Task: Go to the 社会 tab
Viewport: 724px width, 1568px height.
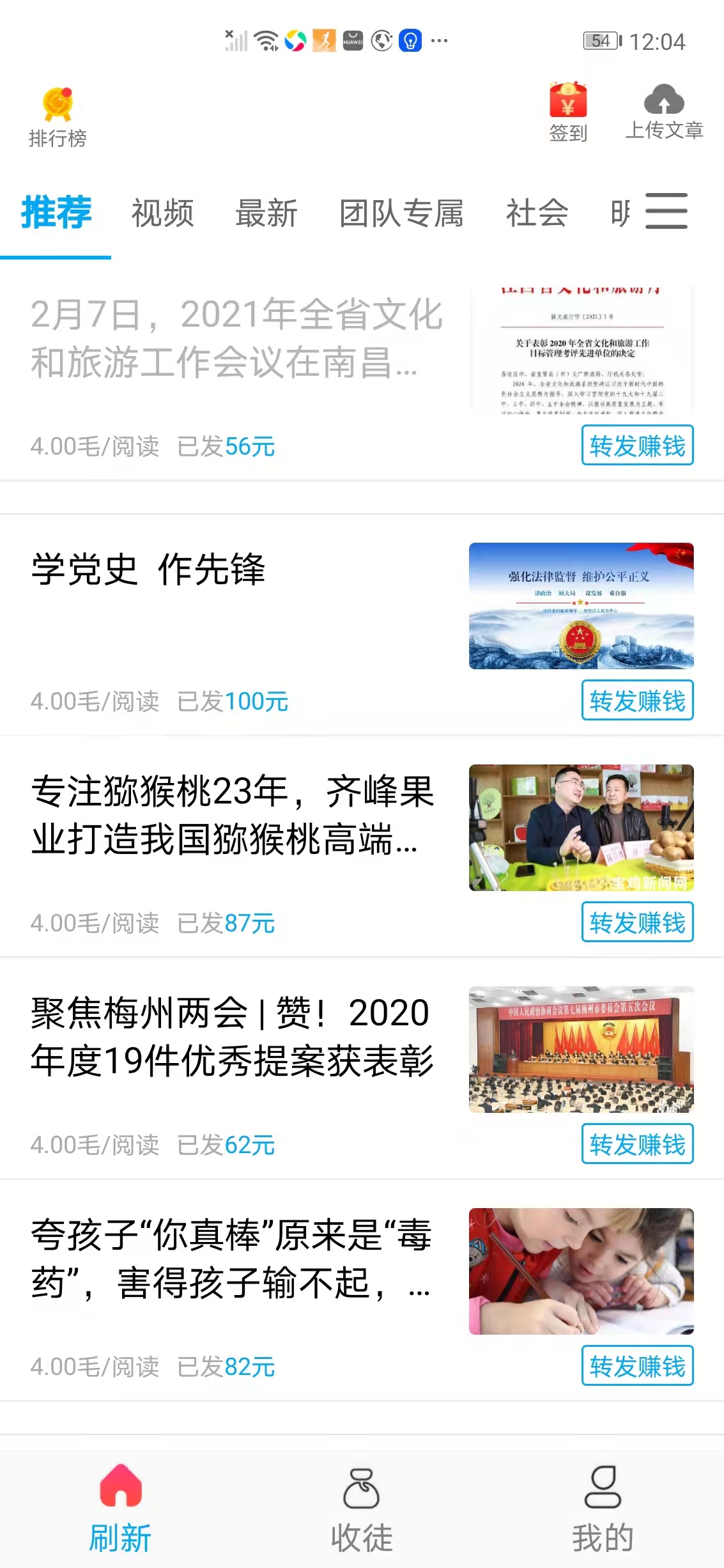Action: 537,213
